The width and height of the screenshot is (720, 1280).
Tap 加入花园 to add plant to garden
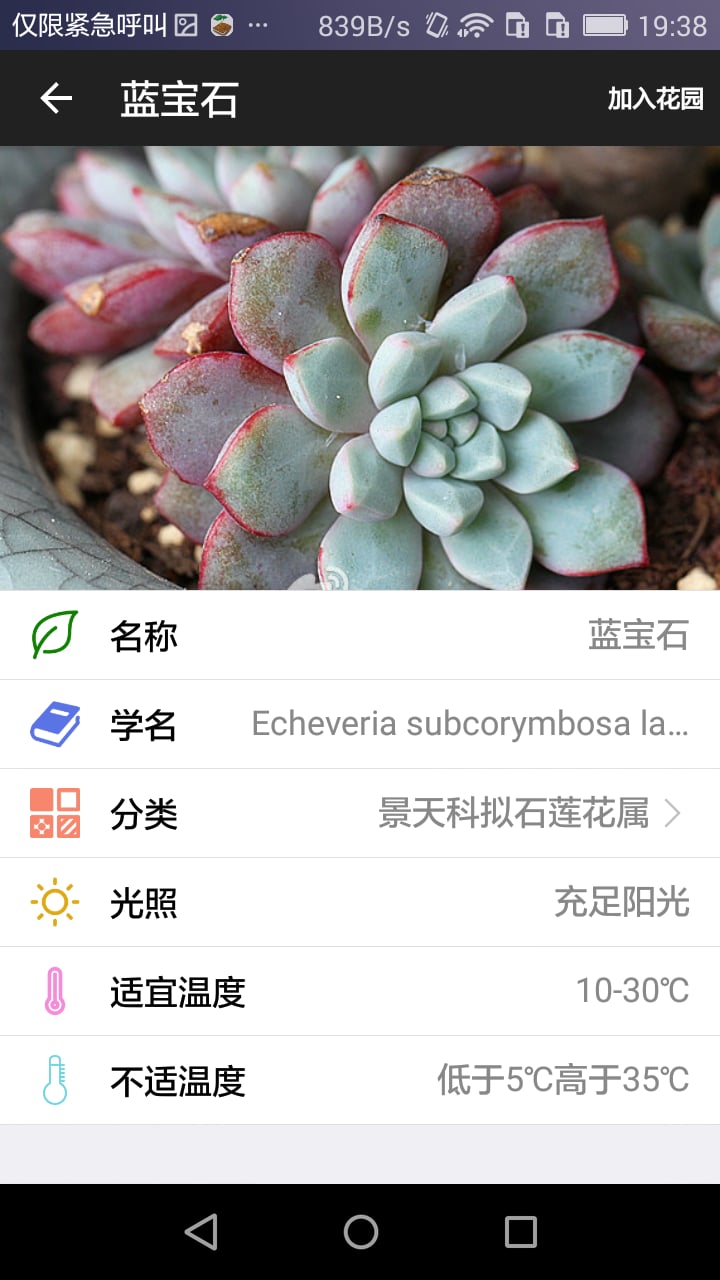(655, 98)
